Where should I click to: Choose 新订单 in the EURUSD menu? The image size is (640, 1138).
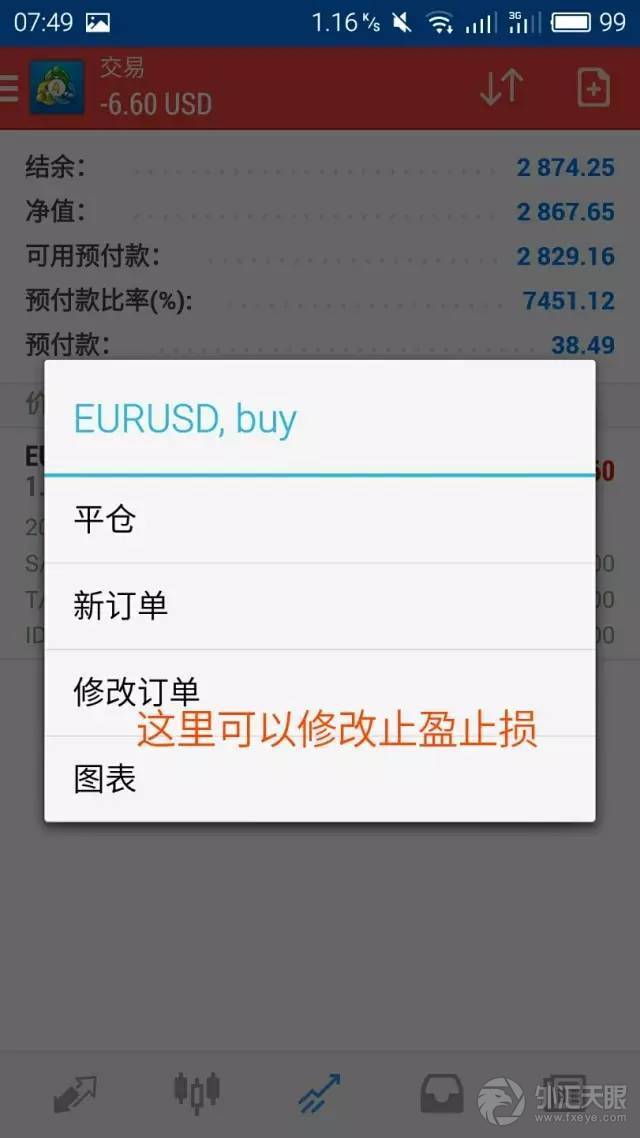pyautogui.click(x=319, y=606)
